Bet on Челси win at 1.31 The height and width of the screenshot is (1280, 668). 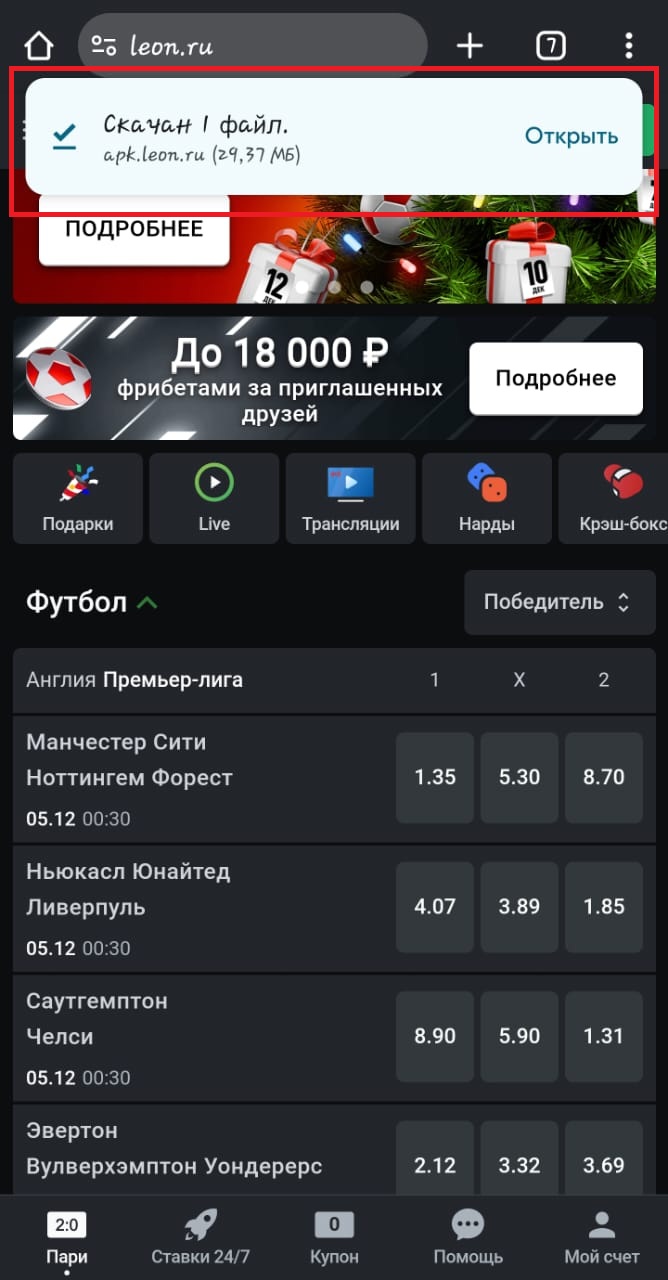coord(603,1036)
